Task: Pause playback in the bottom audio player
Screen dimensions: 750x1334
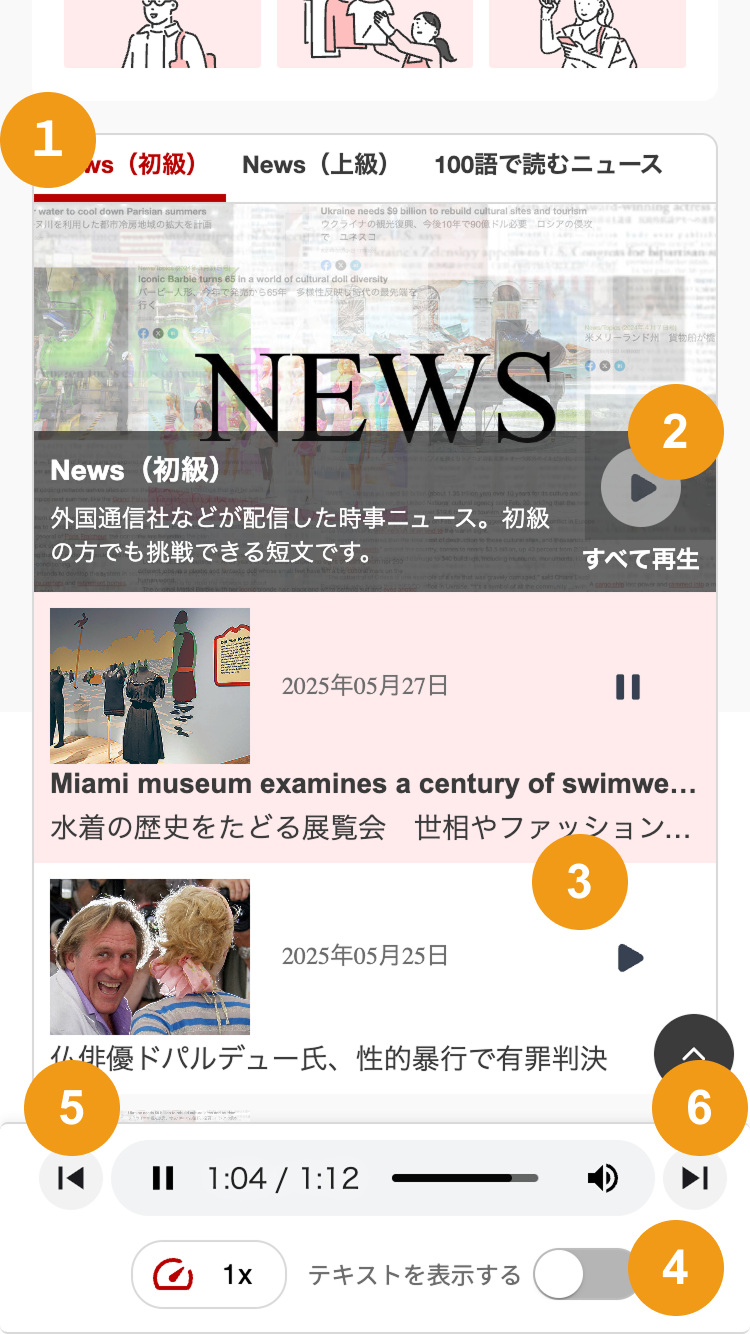Action: click(163, 1178)
